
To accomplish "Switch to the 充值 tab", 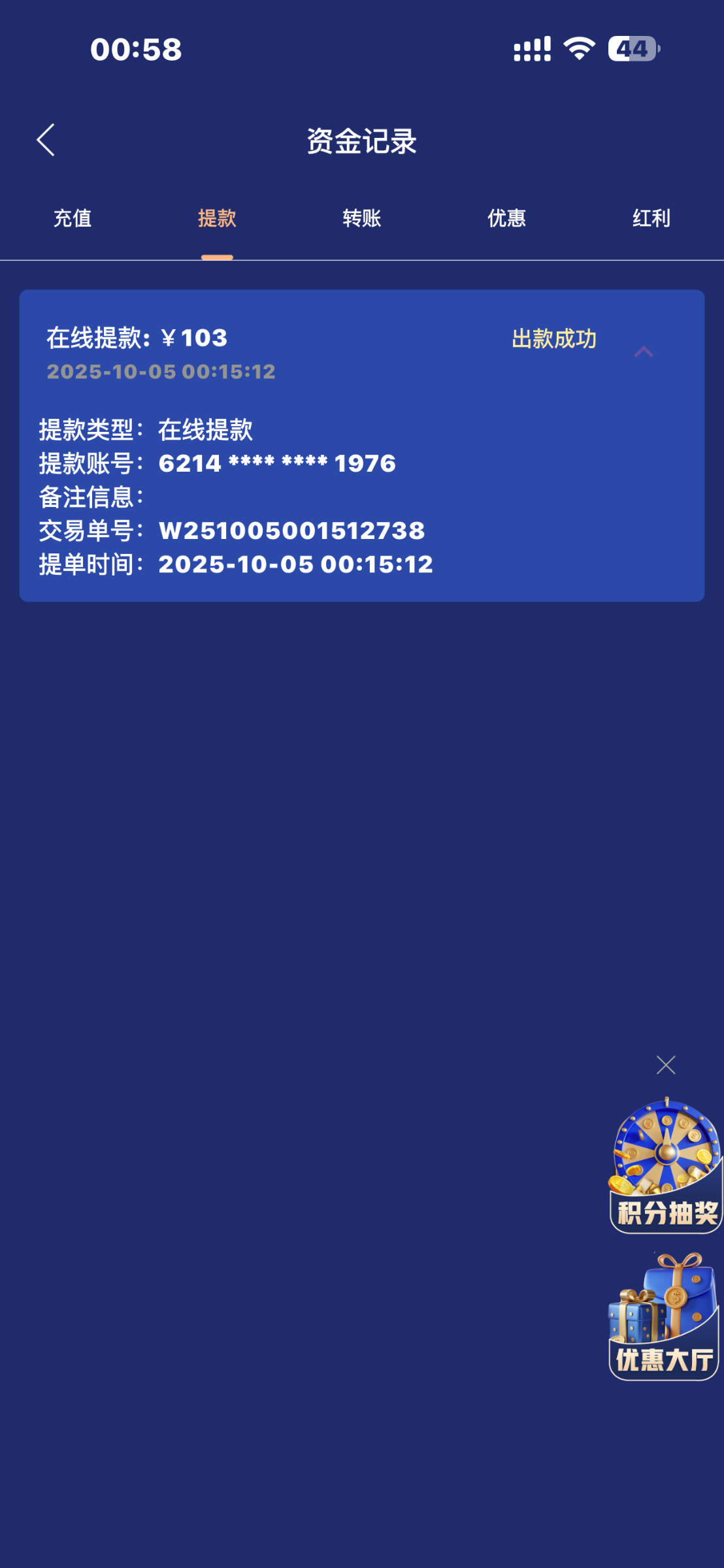I will (x=72, y=218).
